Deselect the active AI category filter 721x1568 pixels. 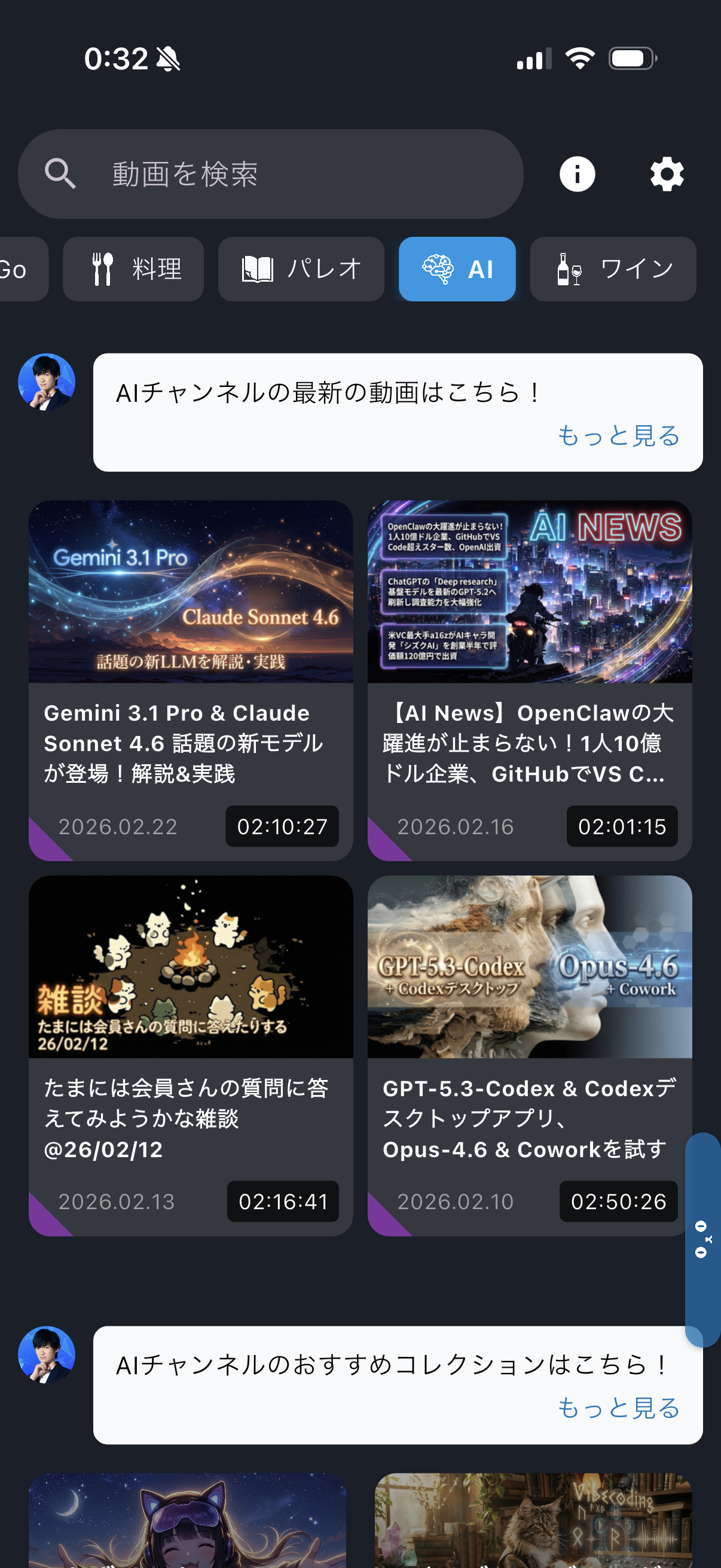(457, 269)
